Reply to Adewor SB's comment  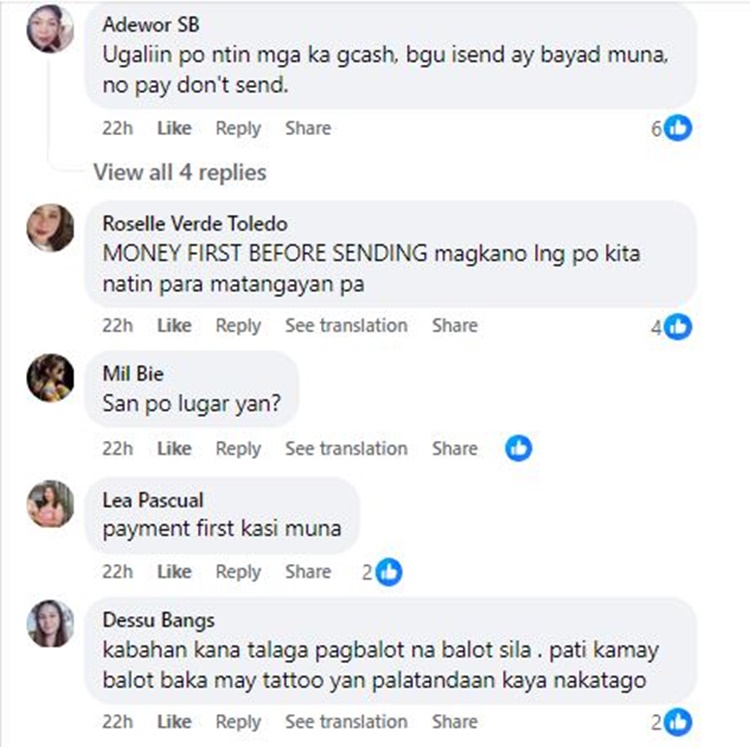(x=238, y=128)
